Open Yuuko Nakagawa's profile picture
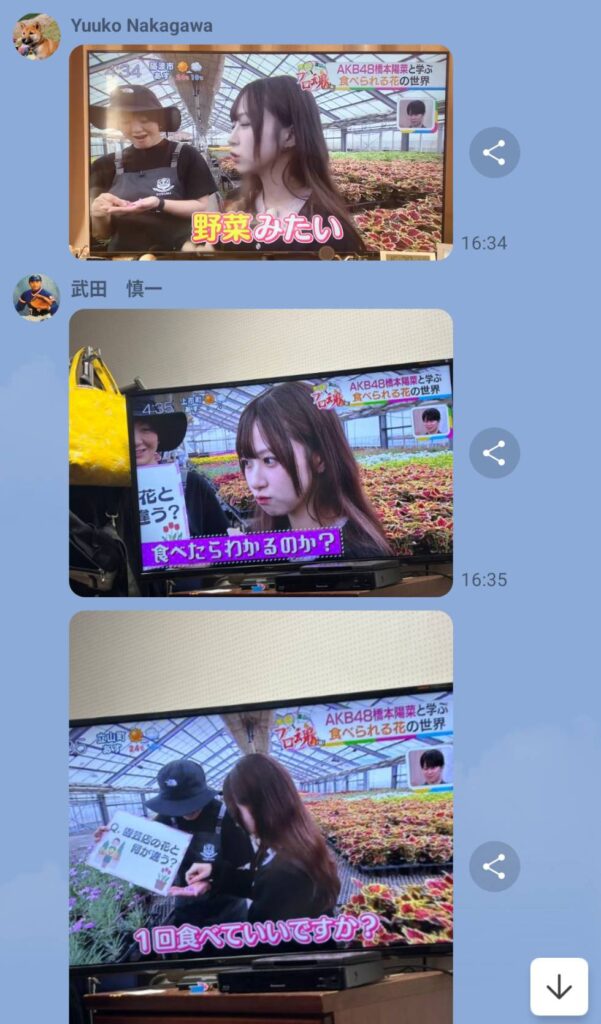601x1024 pixels. tap(36, 36)
